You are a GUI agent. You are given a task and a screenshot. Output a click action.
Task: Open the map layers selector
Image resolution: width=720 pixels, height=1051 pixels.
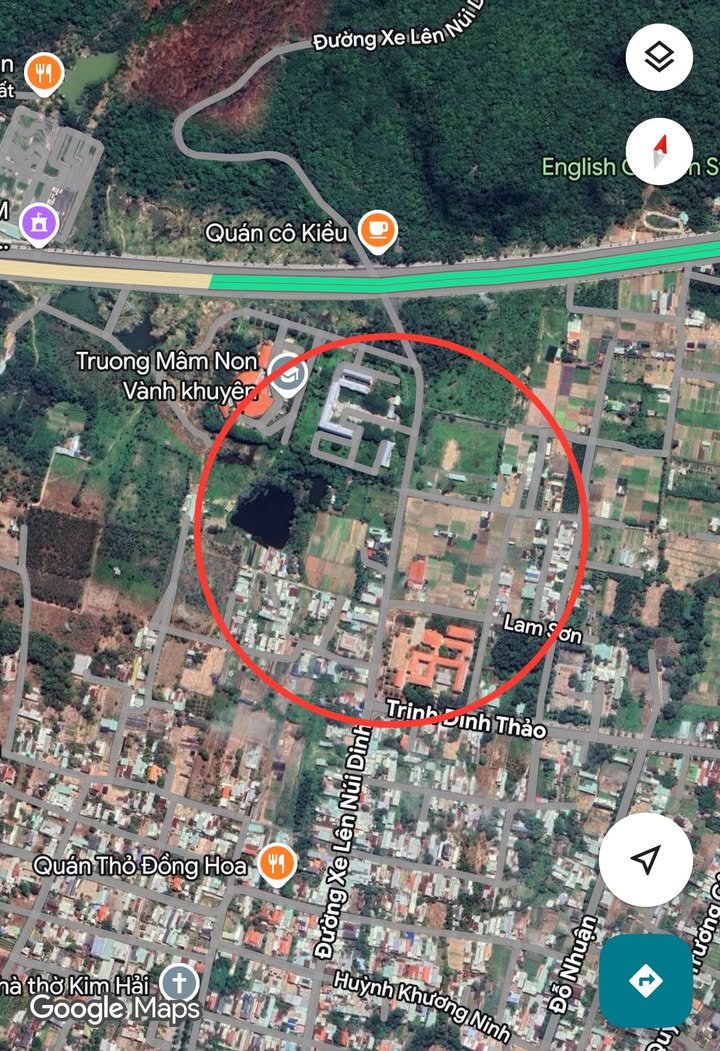(659, 57)
